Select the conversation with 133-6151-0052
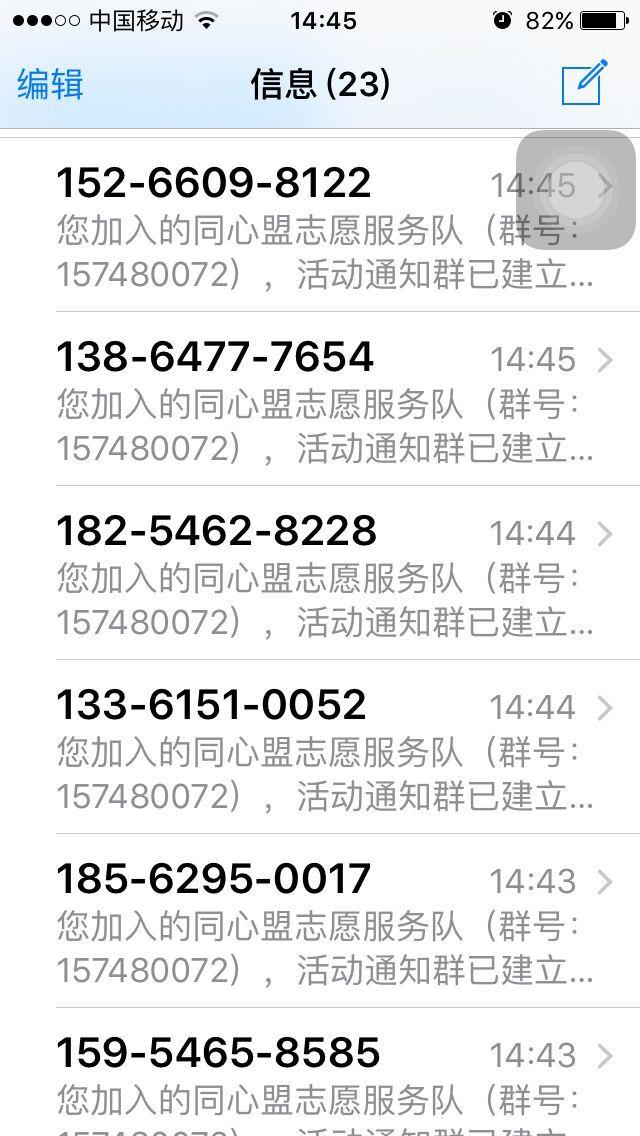The image size is (640, 1136). (x=320, y=747)
